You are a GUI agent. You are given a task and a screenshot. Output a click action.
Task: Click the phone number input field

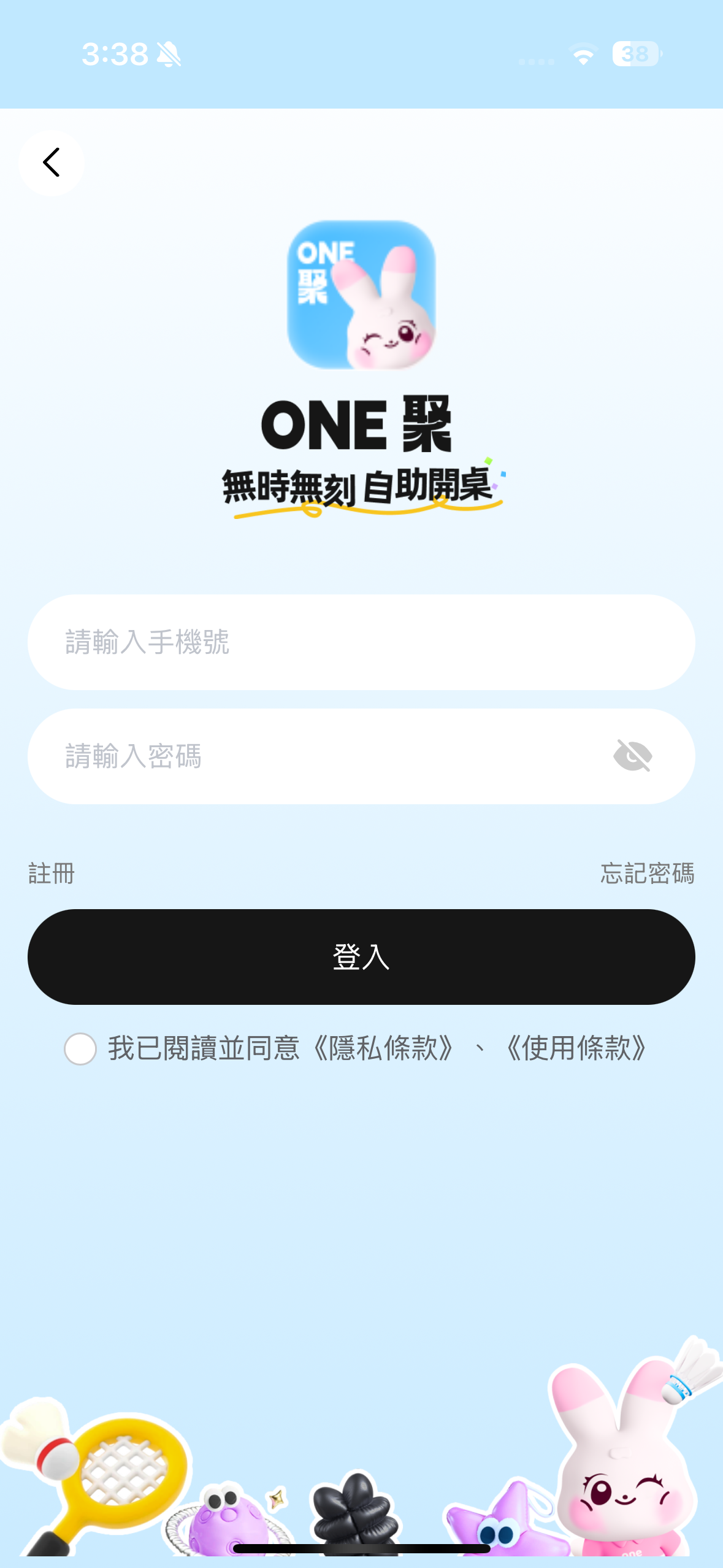coord(361,642)
